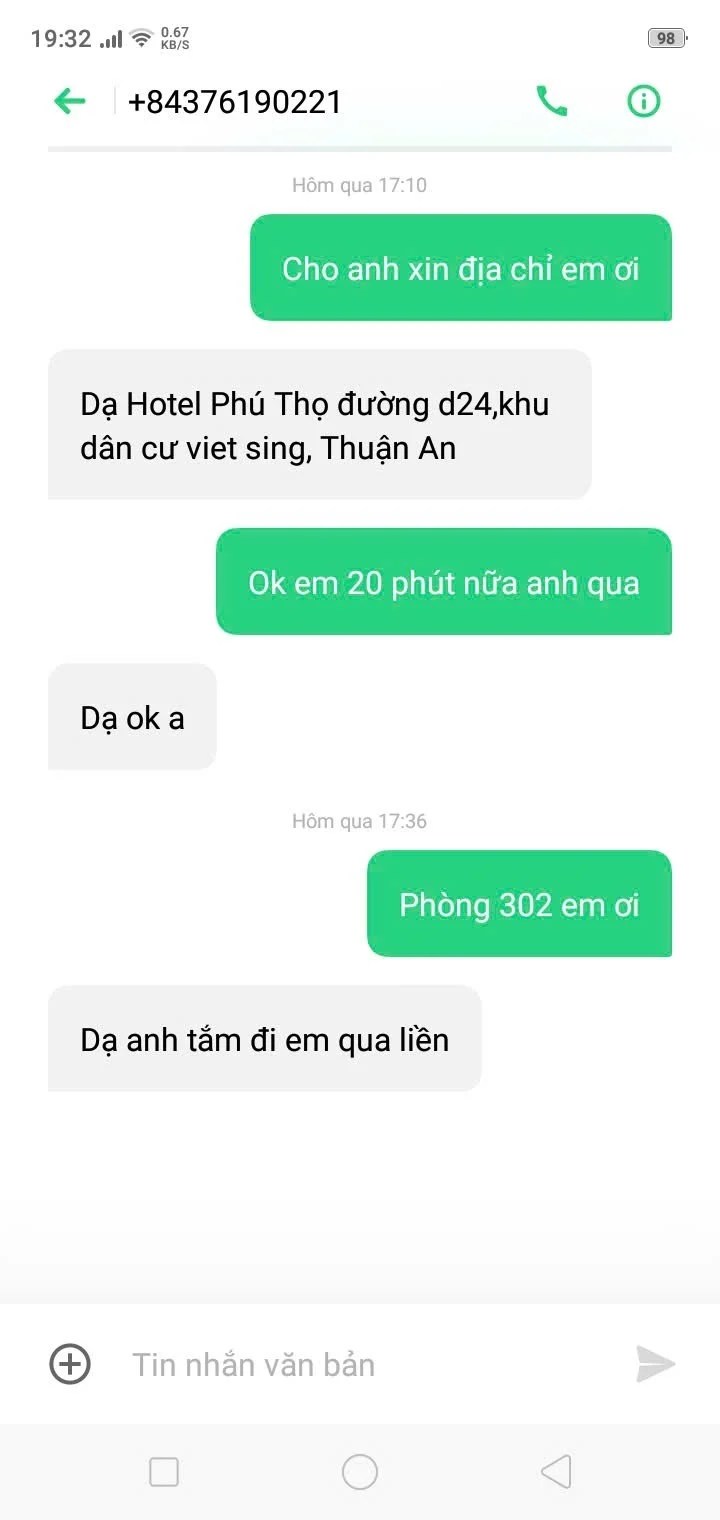Image resolution: width=720 pixels, height=1520 pixels.
Task: Go to the home screen
Action: (360, 1472)
